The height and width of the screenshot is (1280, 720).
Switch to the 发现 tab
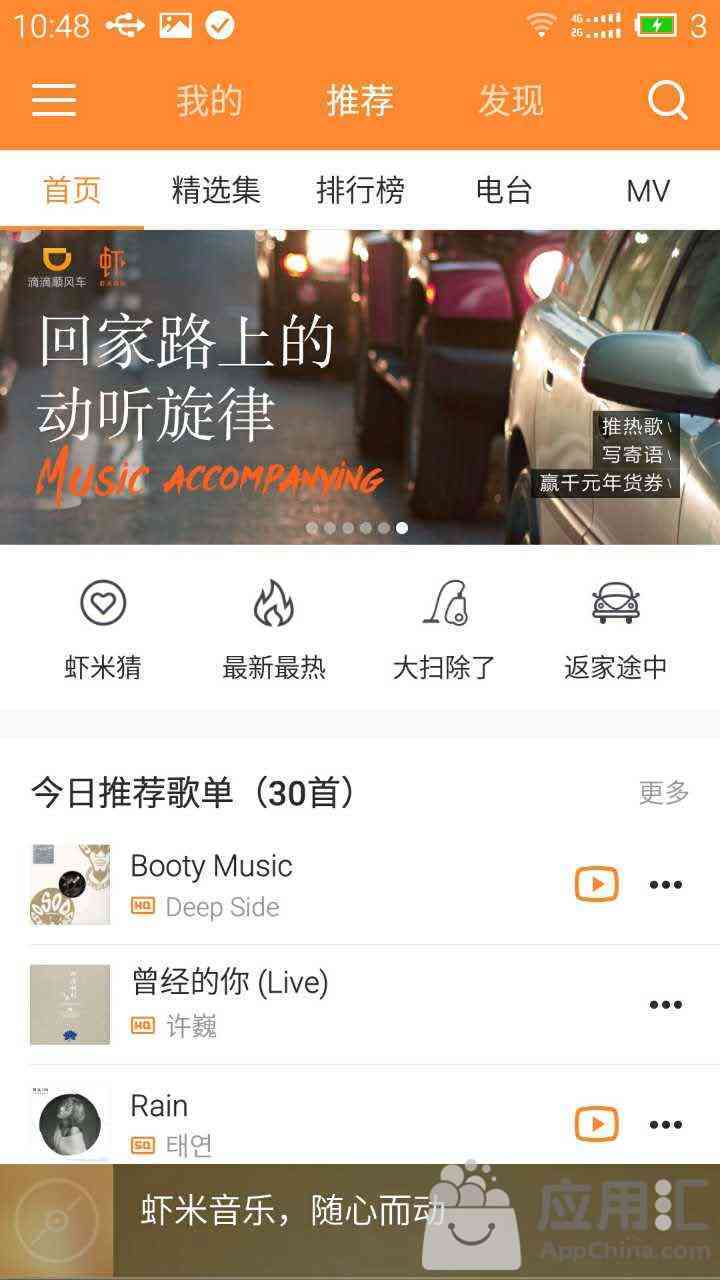click(510, 100)
